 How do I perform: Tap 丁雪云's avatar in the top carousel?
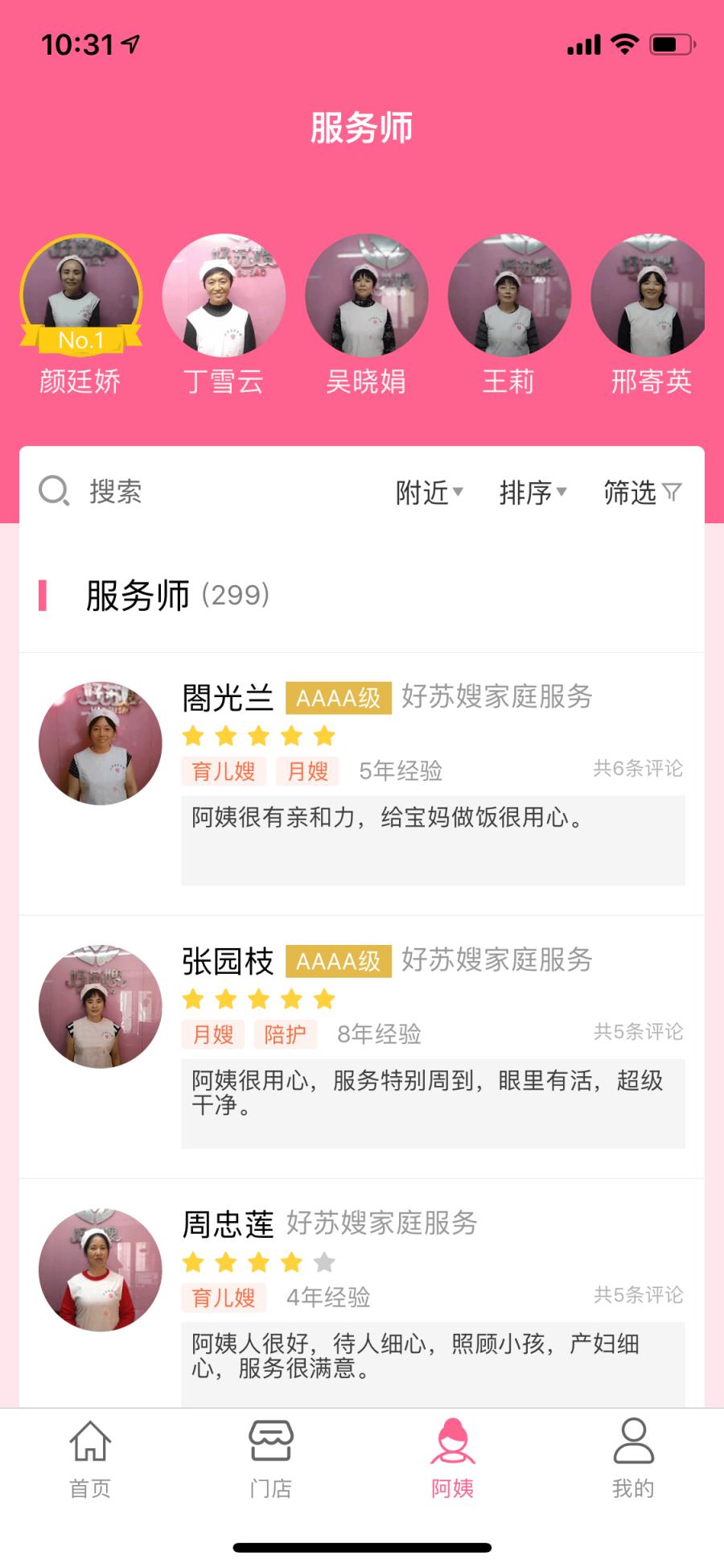[224, 296]
